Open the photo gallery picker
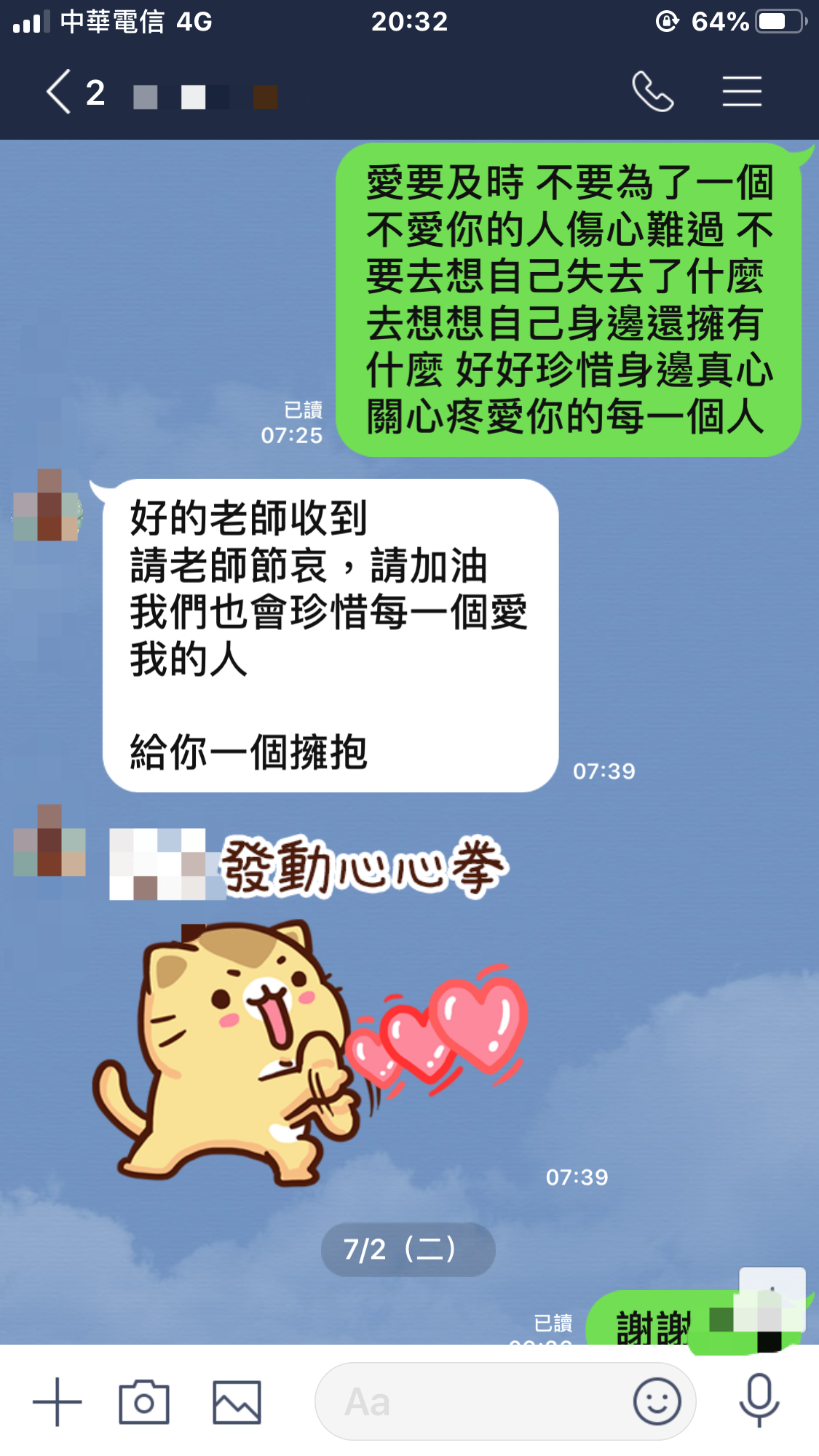 click(237, 1401)
